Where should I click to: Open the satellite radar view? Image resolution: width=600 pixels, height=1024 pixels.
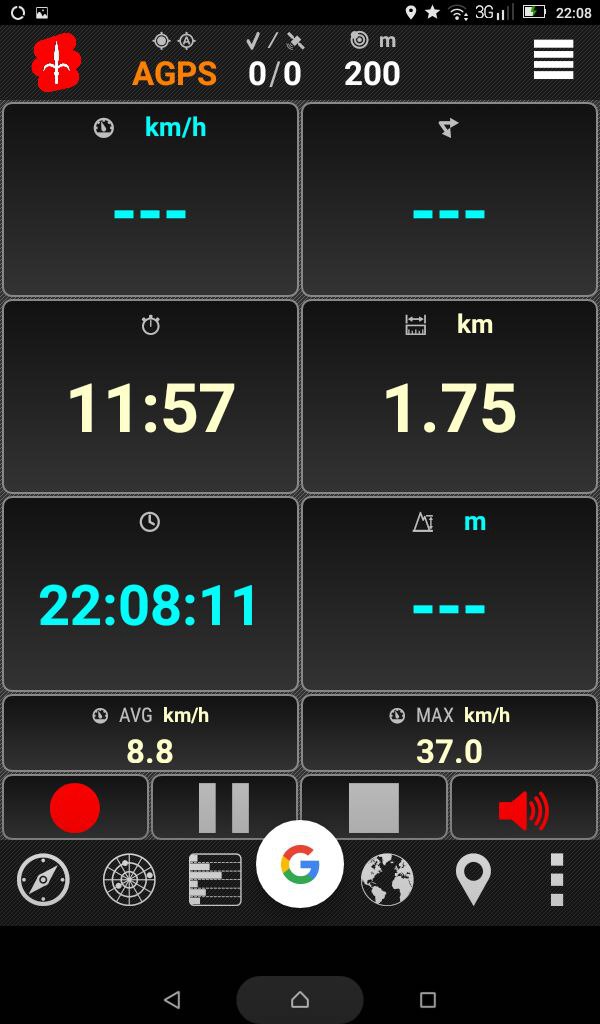coord(129,880)
